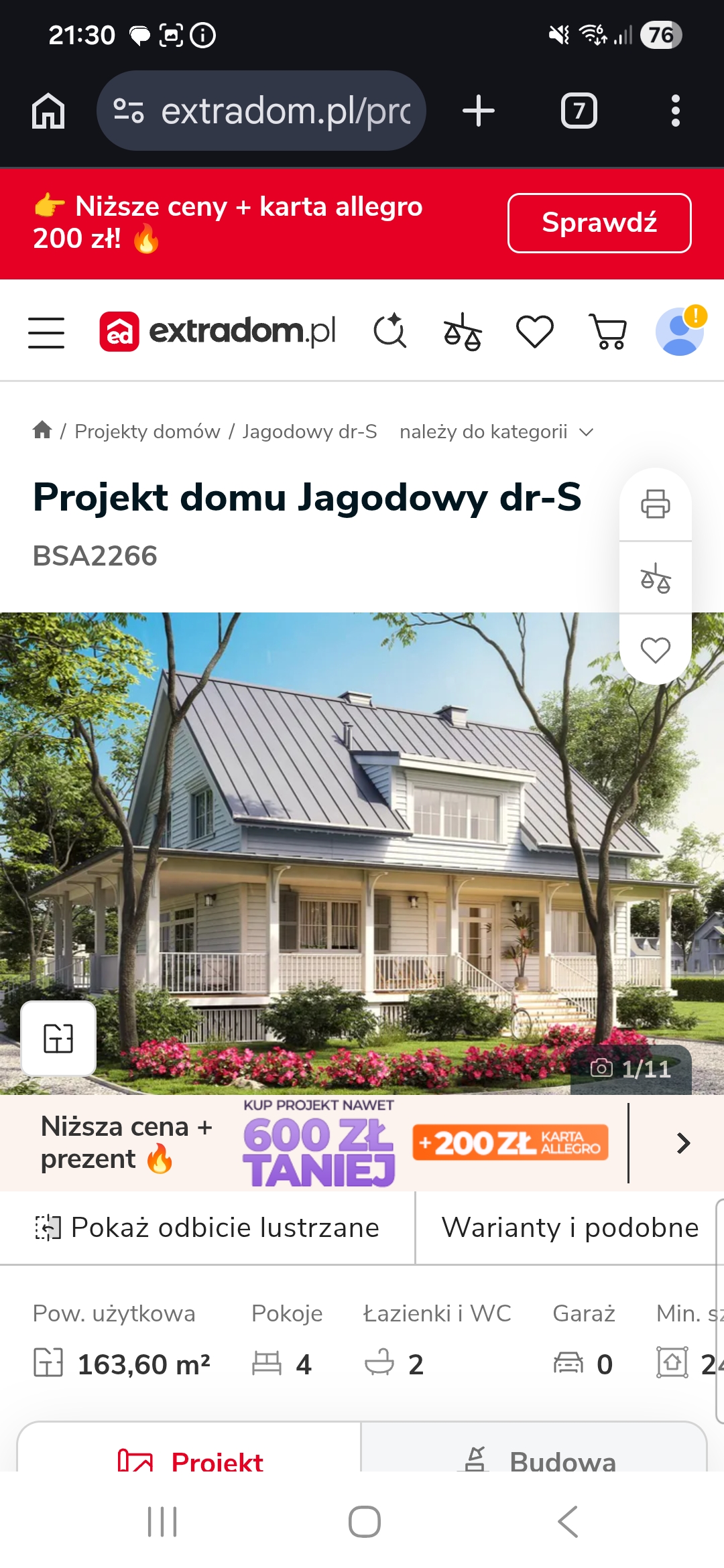Open the comparison scales icon in header

point(463,332)
